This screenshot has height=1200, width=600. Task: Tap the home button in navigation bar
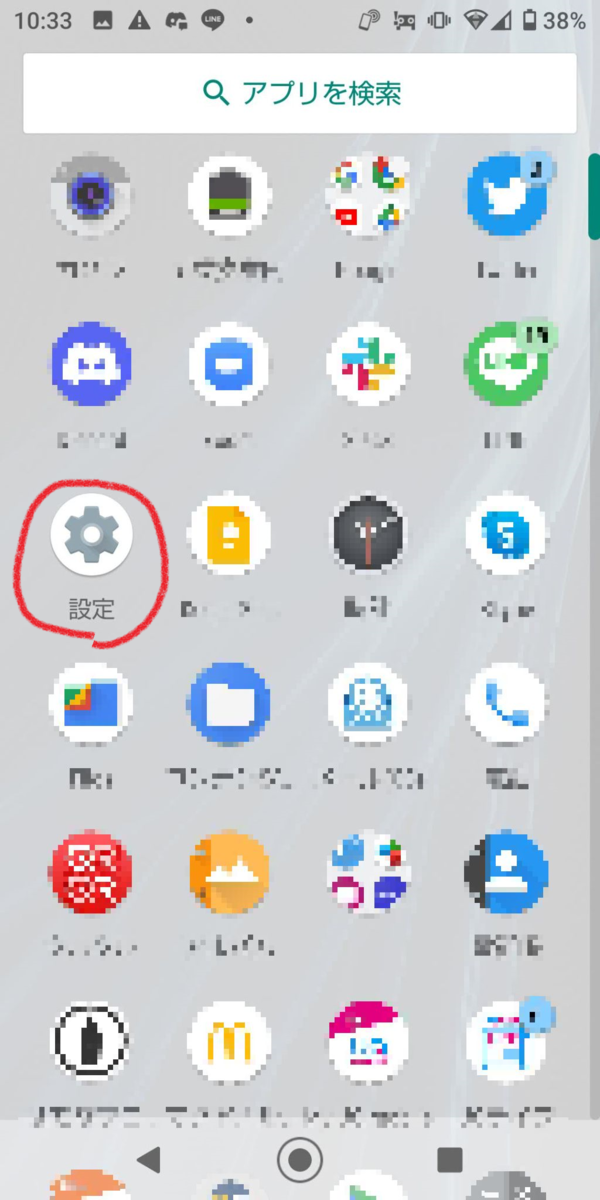pos(299,1160)
